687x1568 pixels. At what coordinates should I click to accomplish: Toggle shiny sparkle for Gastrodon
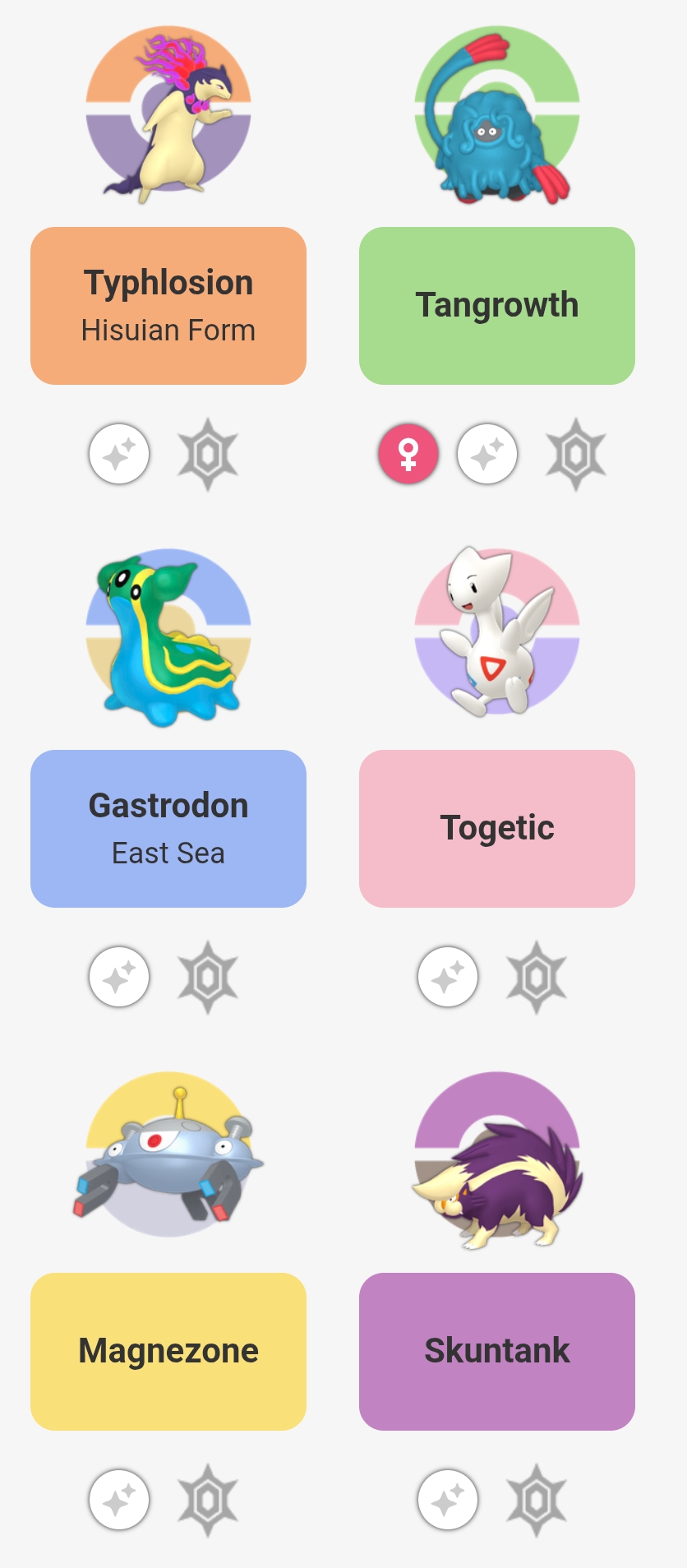(x=120, y=977)
